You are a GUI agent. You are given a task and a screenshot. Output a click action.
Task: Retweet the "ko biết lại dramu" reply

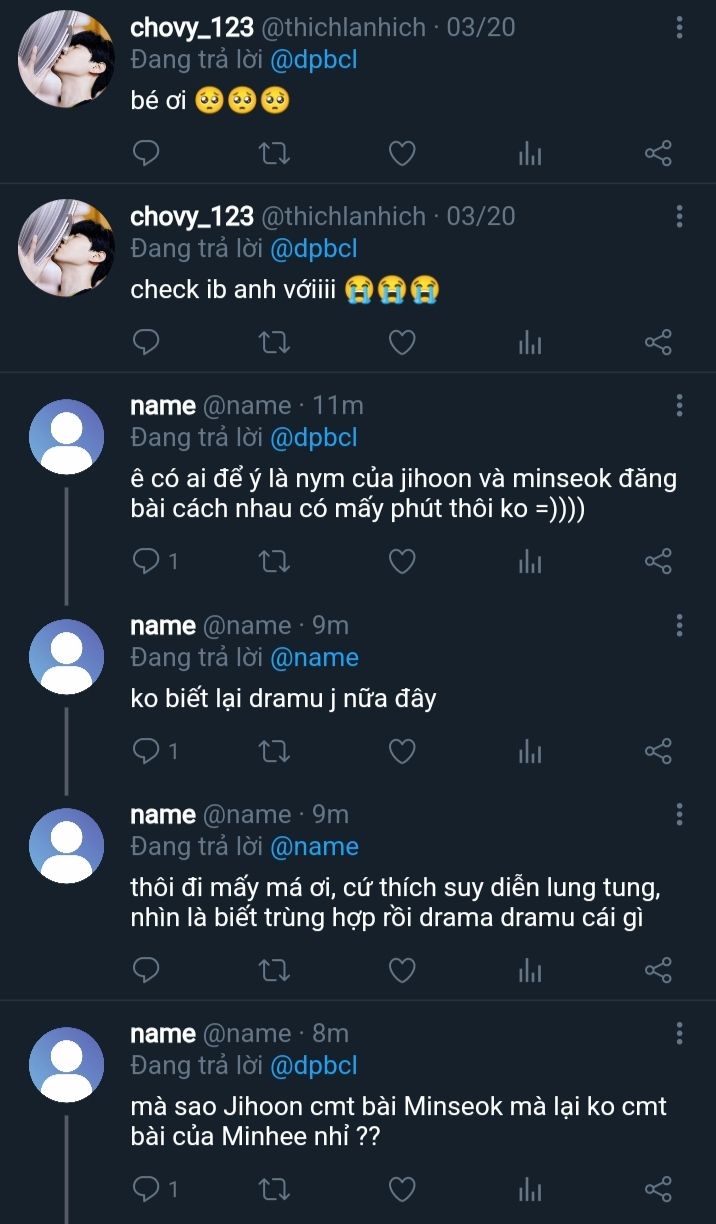tap(274, 751)
